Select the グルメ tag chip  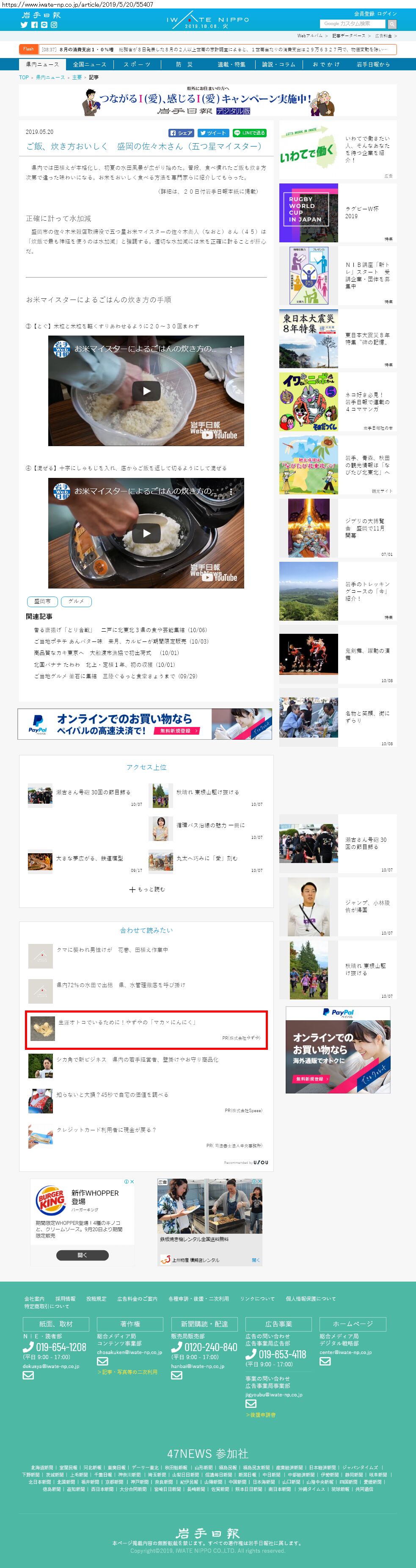point(76,601)
